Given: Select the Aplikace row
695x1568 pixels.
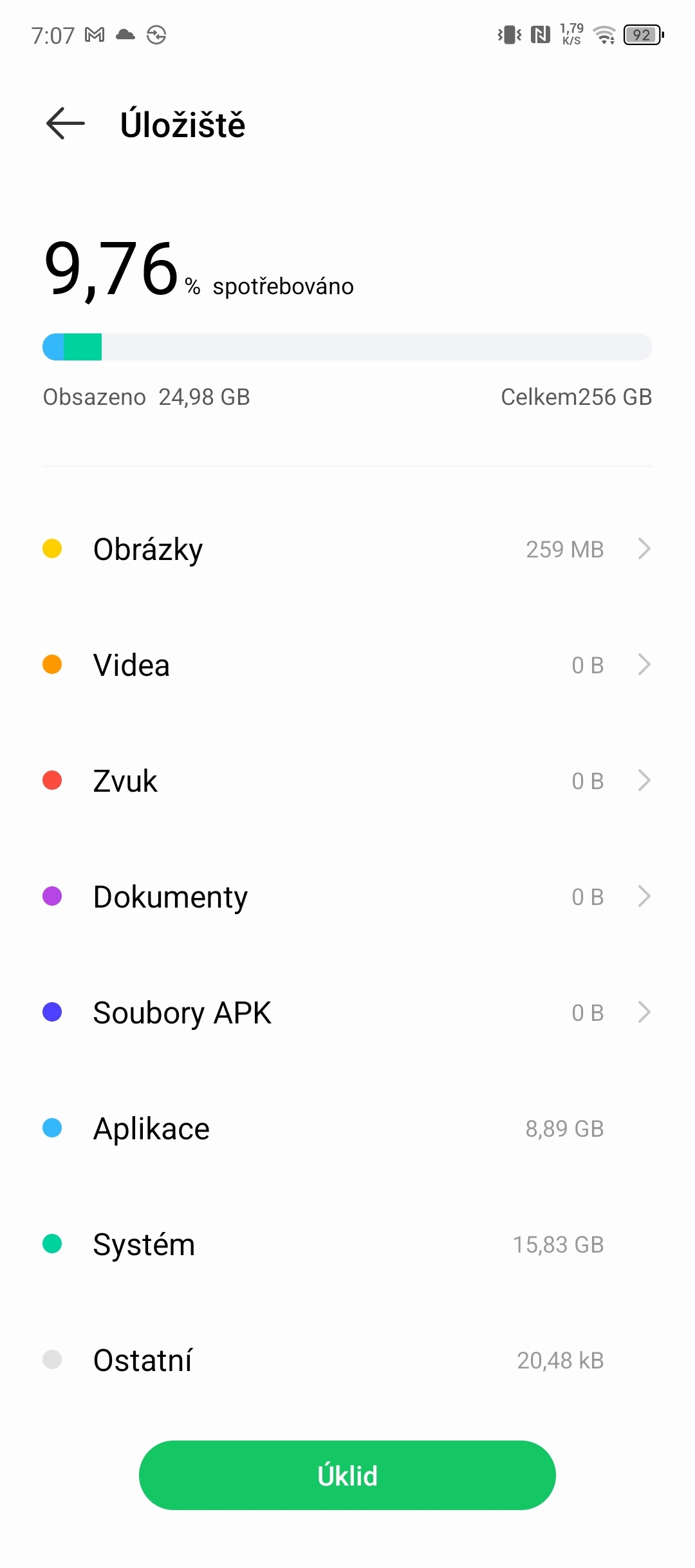Looking at the screenshot, I should click(x=347, y=1128).
